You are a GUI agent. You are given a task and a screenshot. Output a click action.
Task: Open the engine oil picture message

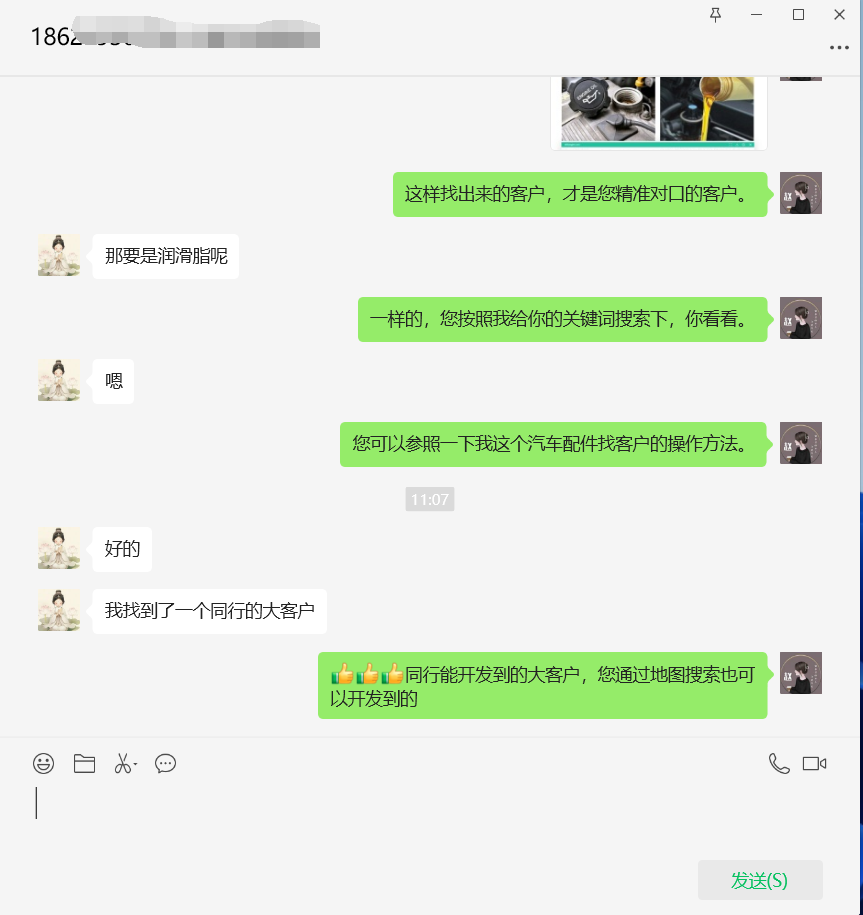point(658,110)
